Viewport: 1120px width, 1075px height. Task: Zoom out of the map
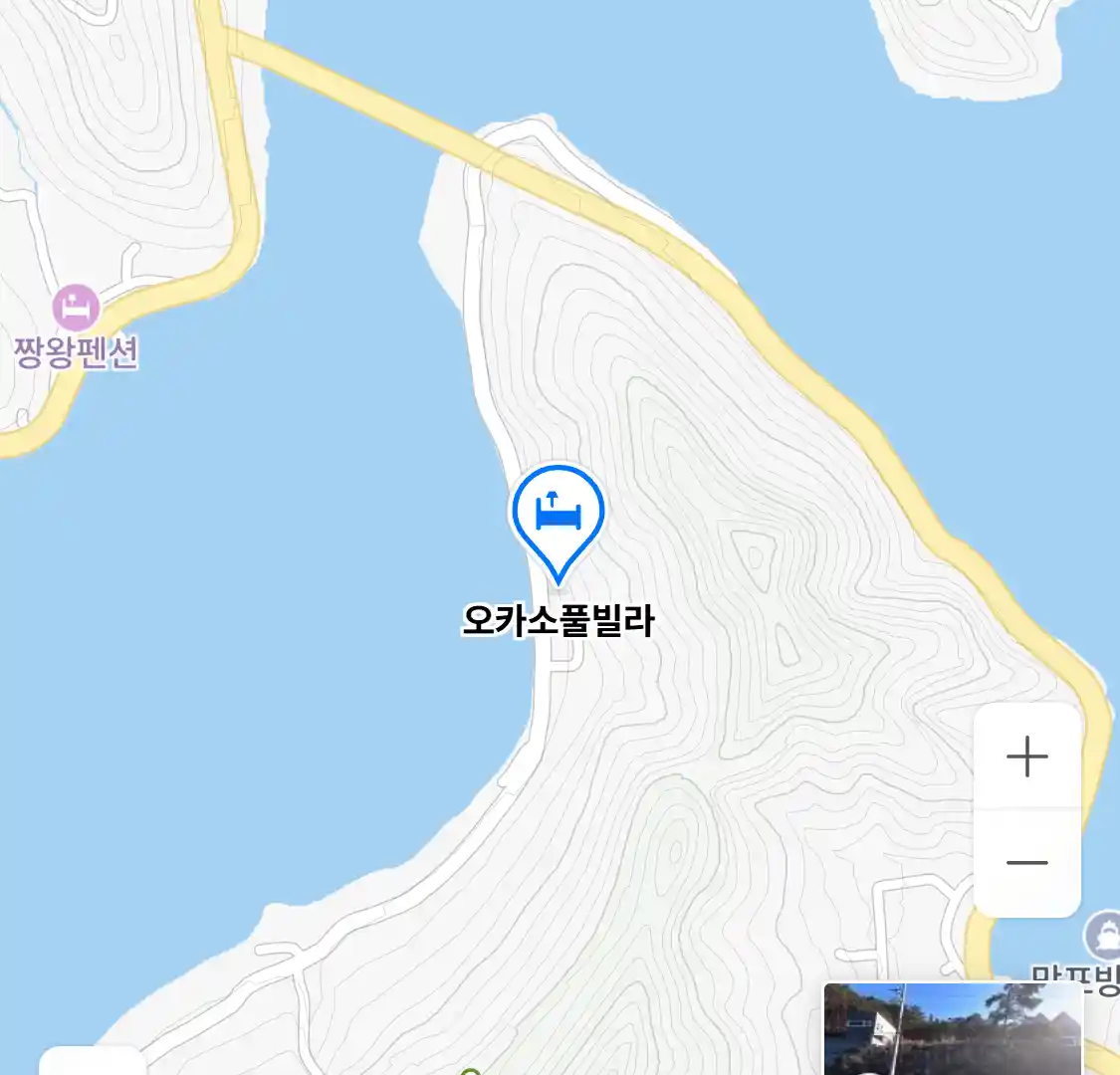[1026, 863]
